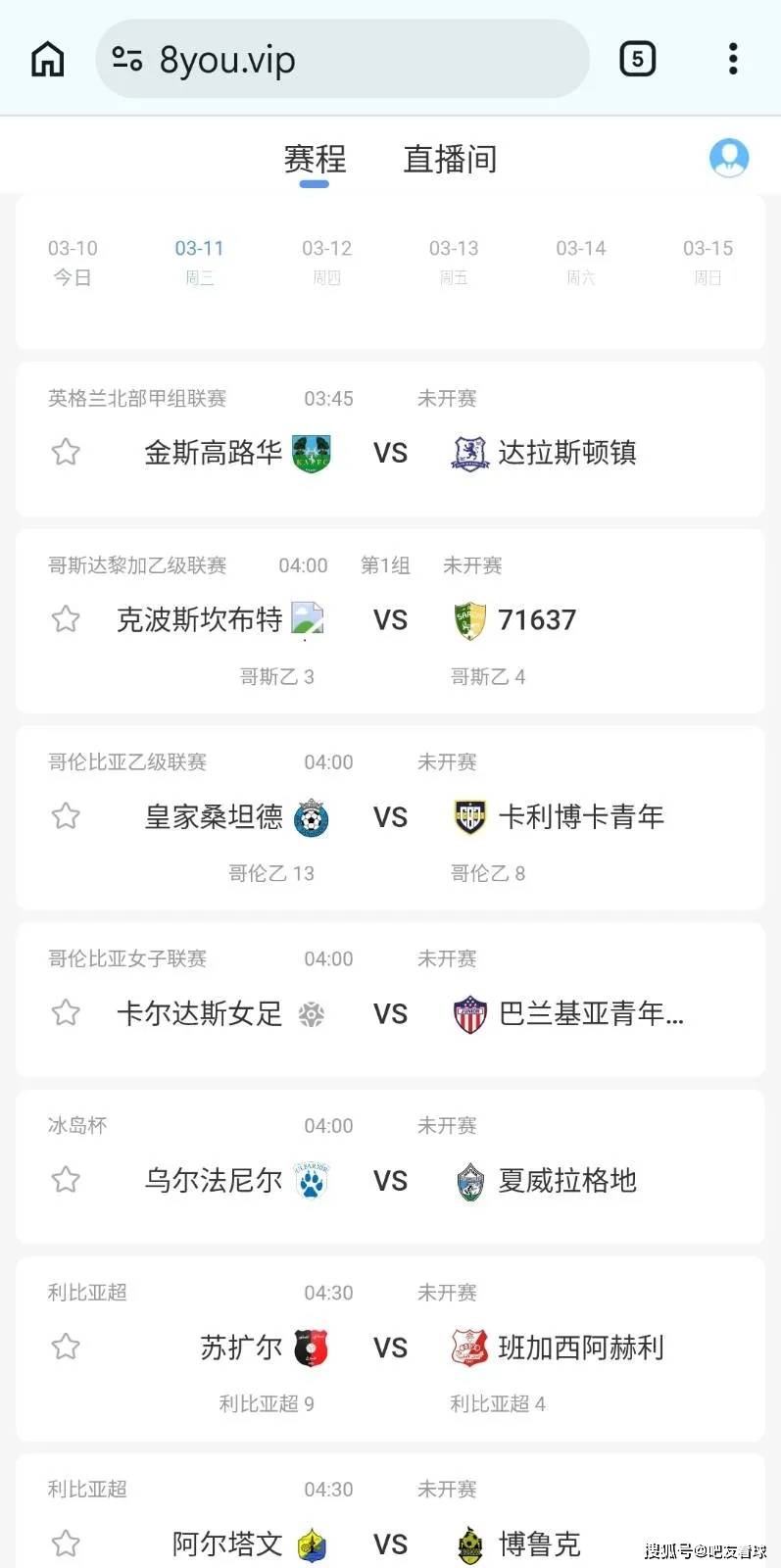Favorite the 金斯高路华 match star
The image size is (781, 1568).
click(66, 453)
